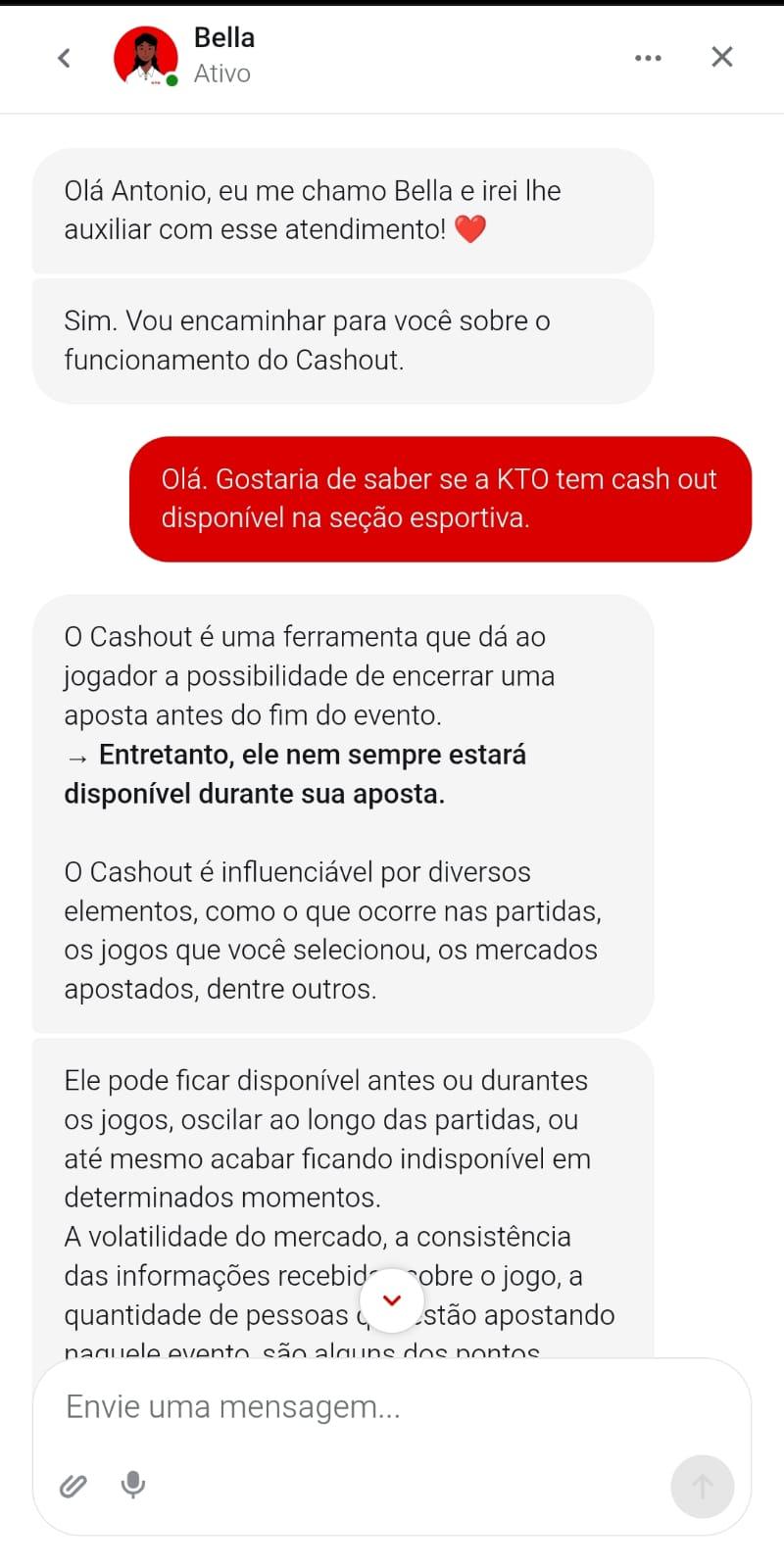
Task: Click the circular send button
Action: [702, 1486]
